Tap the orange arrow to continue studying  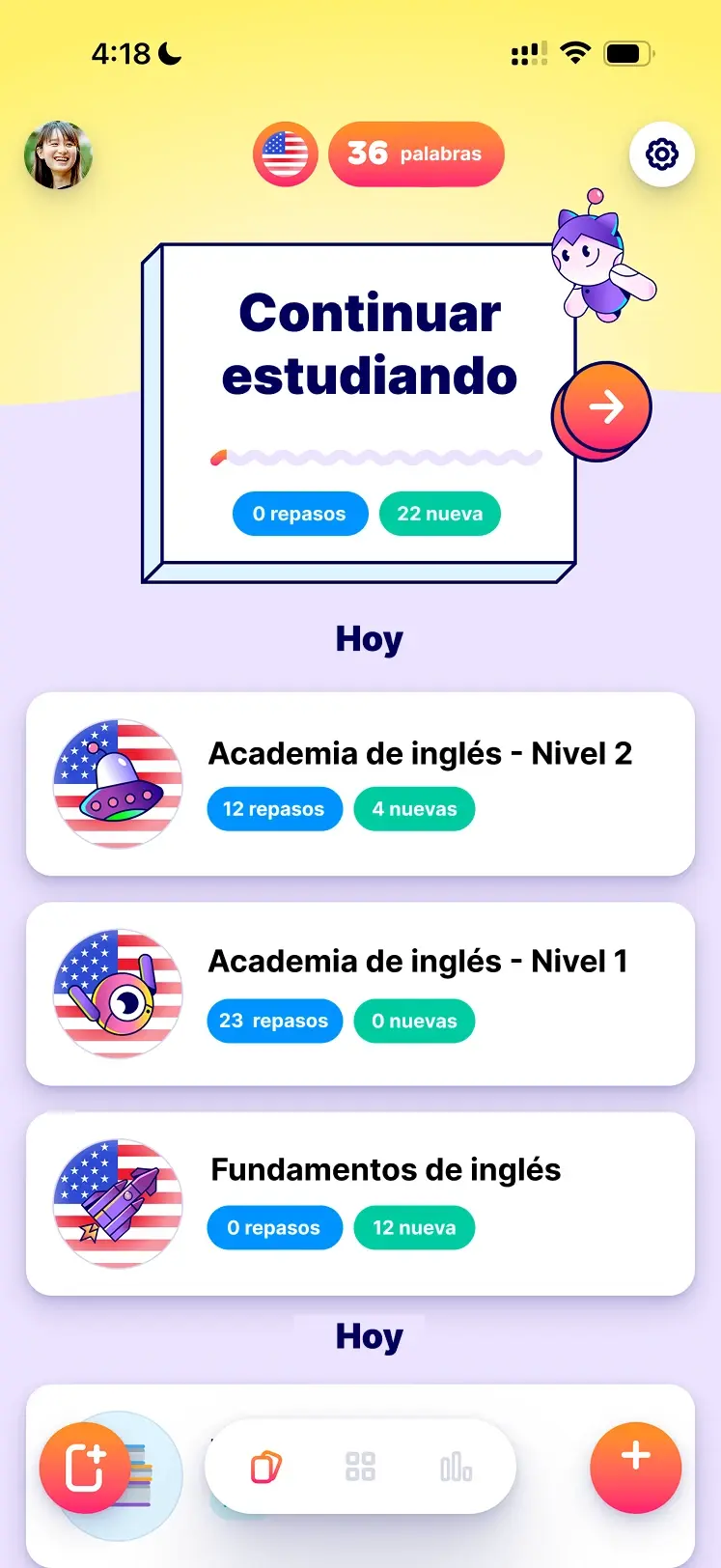(x=606, y=406)
